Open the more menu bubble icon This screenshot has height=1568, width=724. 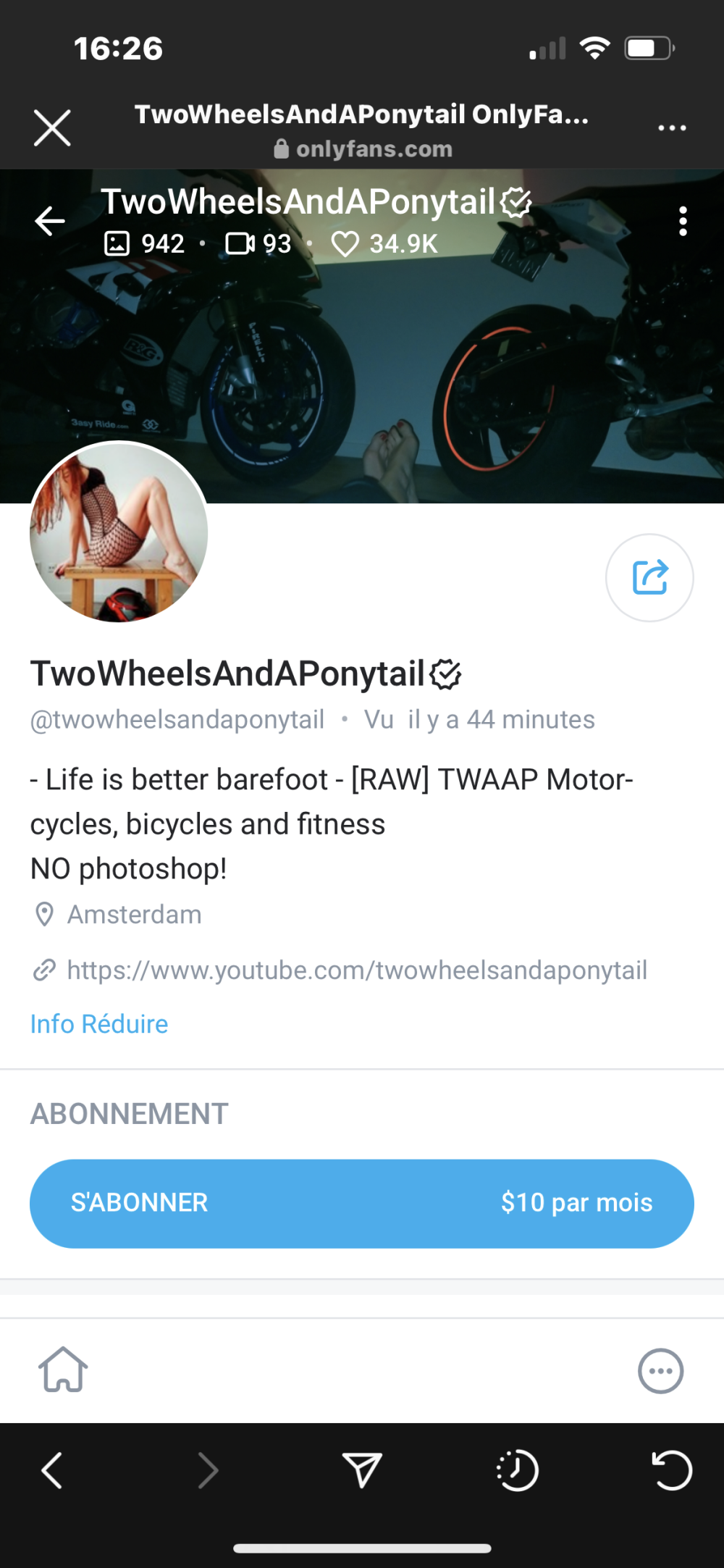click(x=660, y=1370)
